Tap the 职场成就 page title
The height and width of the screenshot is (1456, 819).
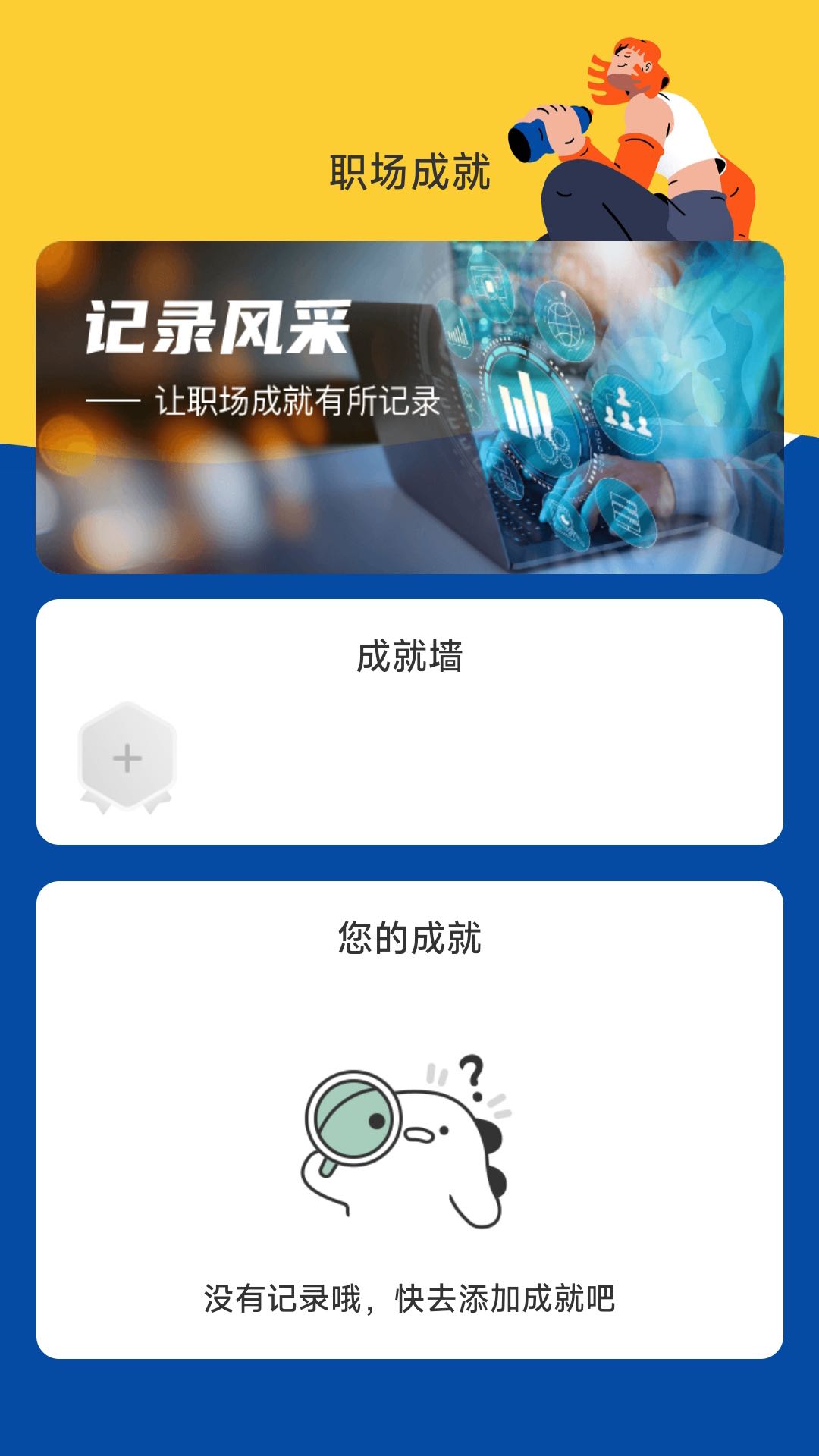coord(409,172)
